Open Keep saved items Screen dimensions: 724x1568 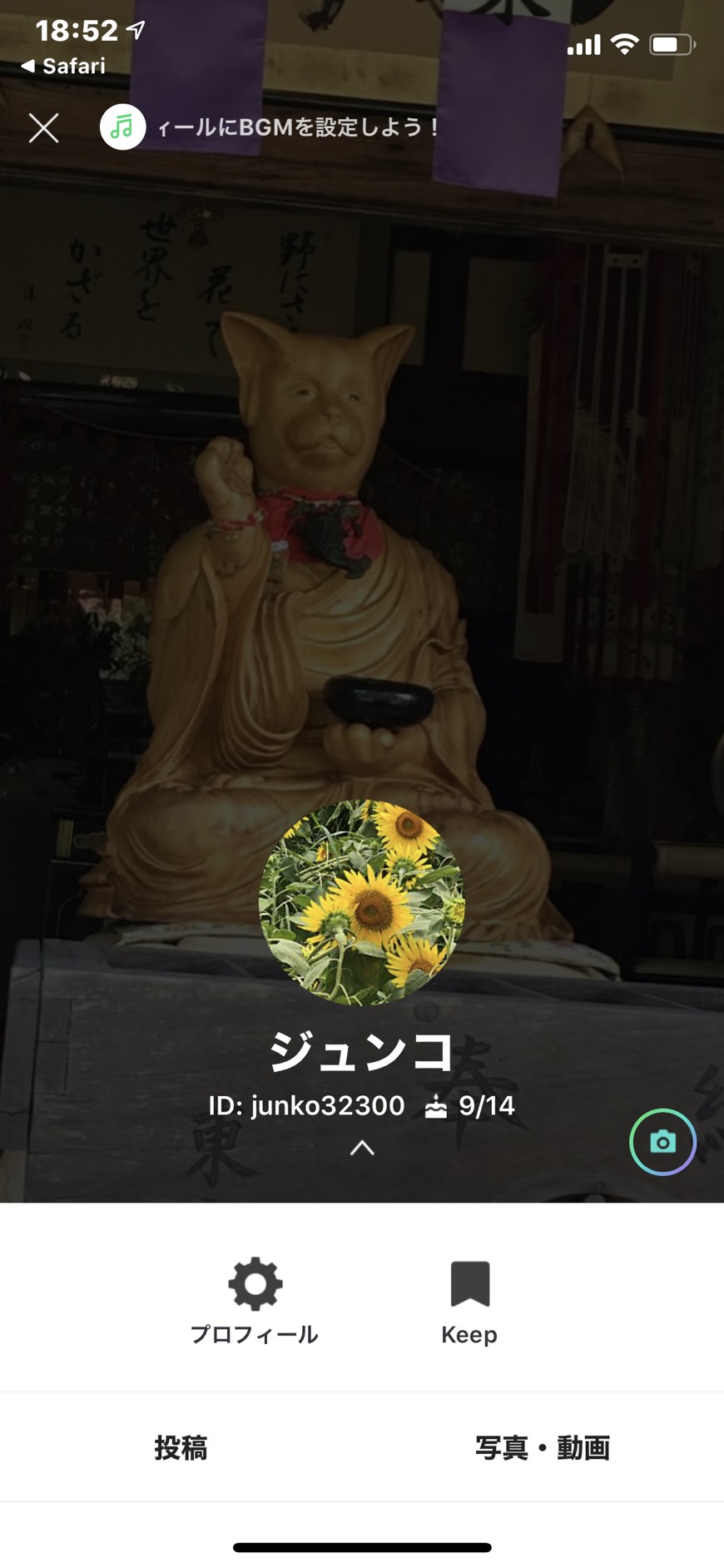tap(469, 1300)
